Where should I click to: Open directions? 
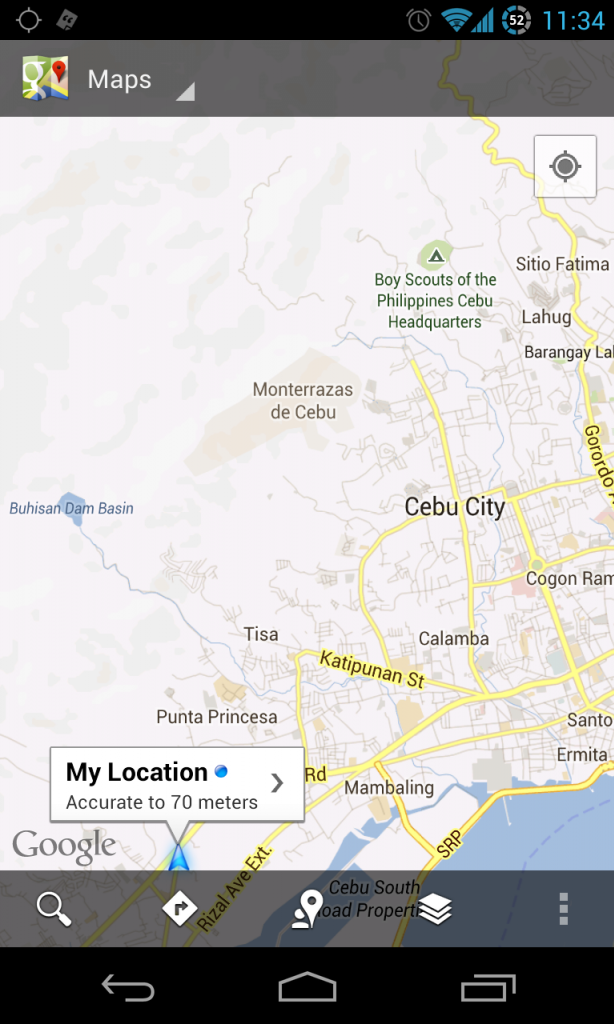180,909
